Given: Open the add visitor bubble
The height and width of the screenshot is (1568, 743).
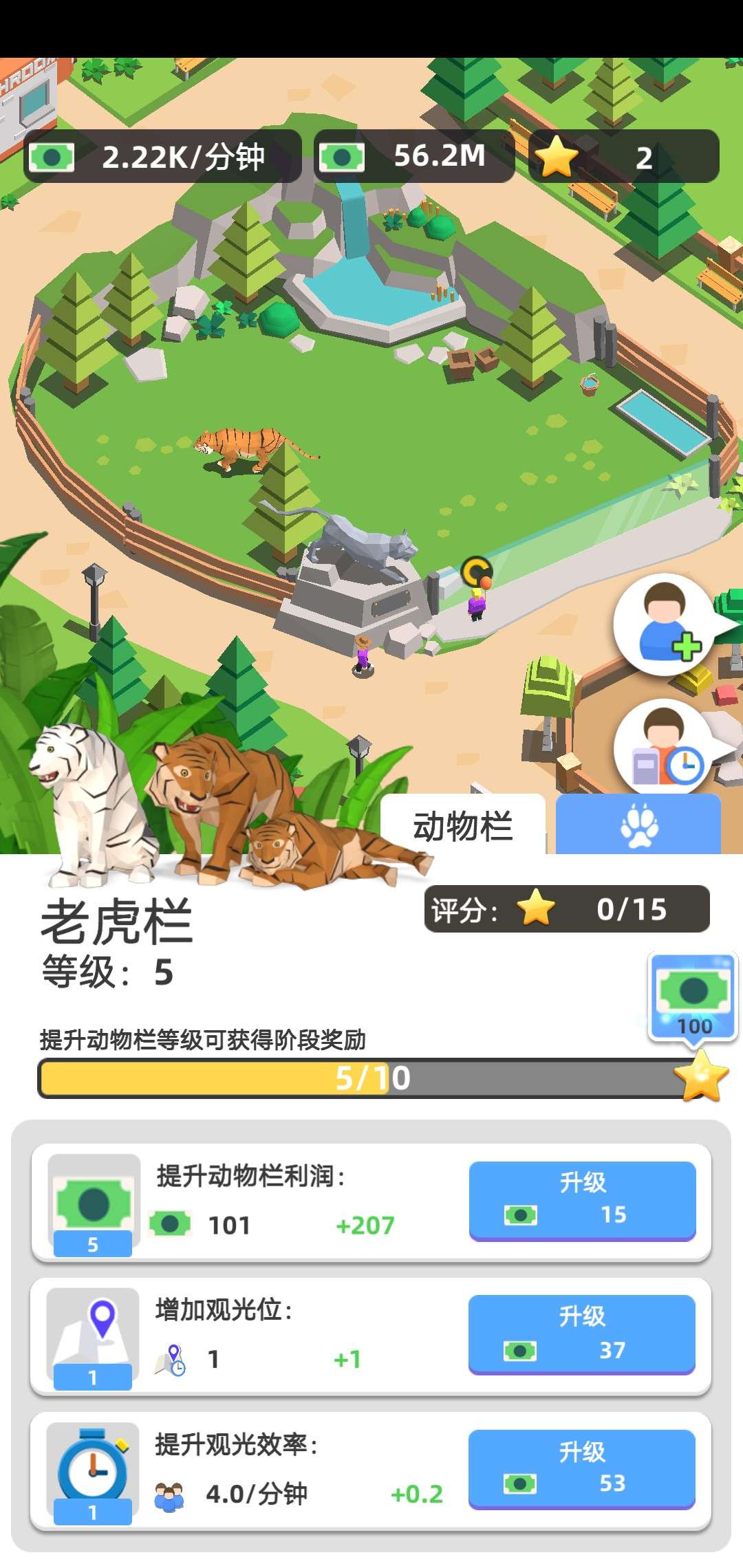Looking at the screenshot, I should click(x=665, y=624).
